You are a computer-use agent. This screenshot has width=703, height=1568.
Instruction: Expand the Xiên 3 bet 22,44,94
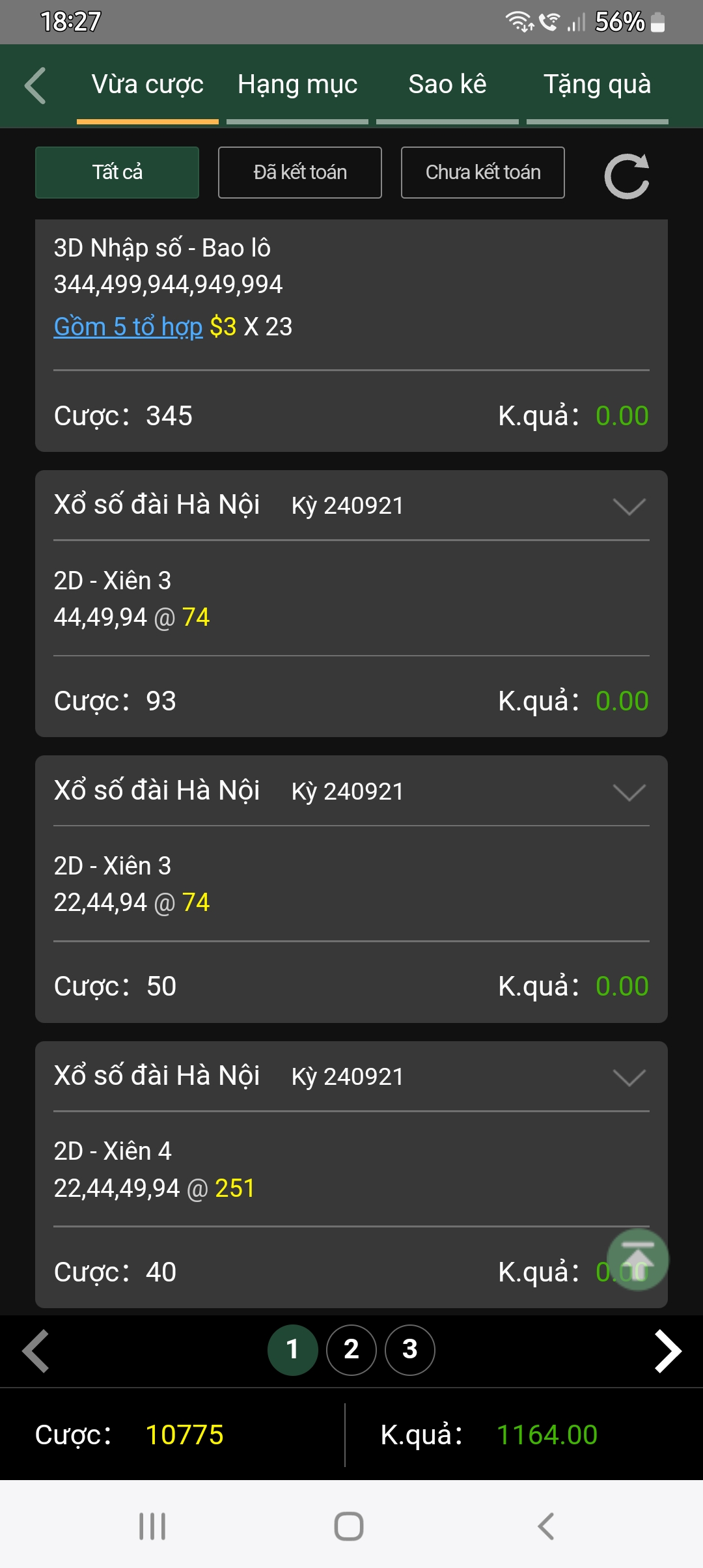click(x=629, y=792)
